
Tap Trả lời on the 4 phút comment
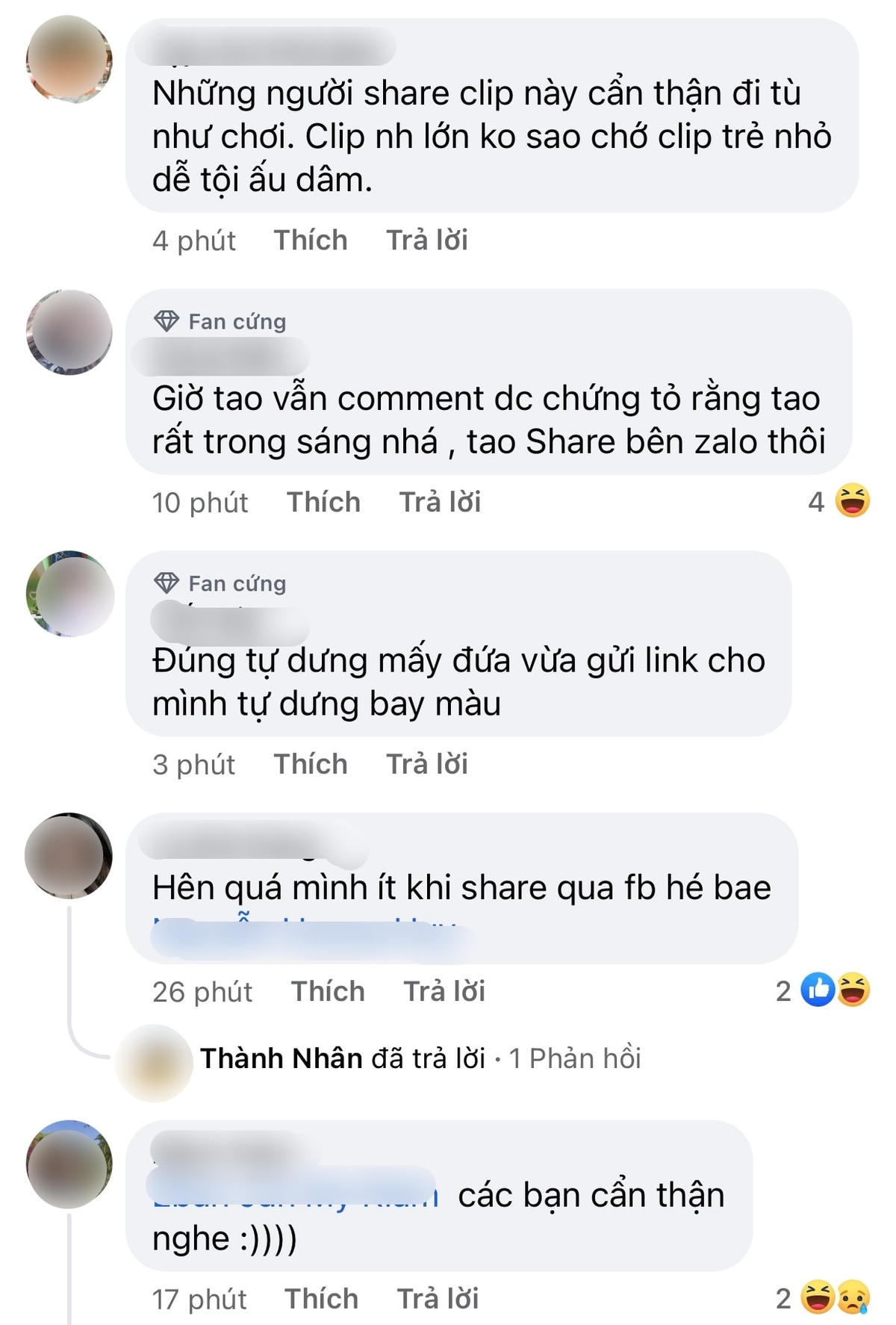pos(426,241)
